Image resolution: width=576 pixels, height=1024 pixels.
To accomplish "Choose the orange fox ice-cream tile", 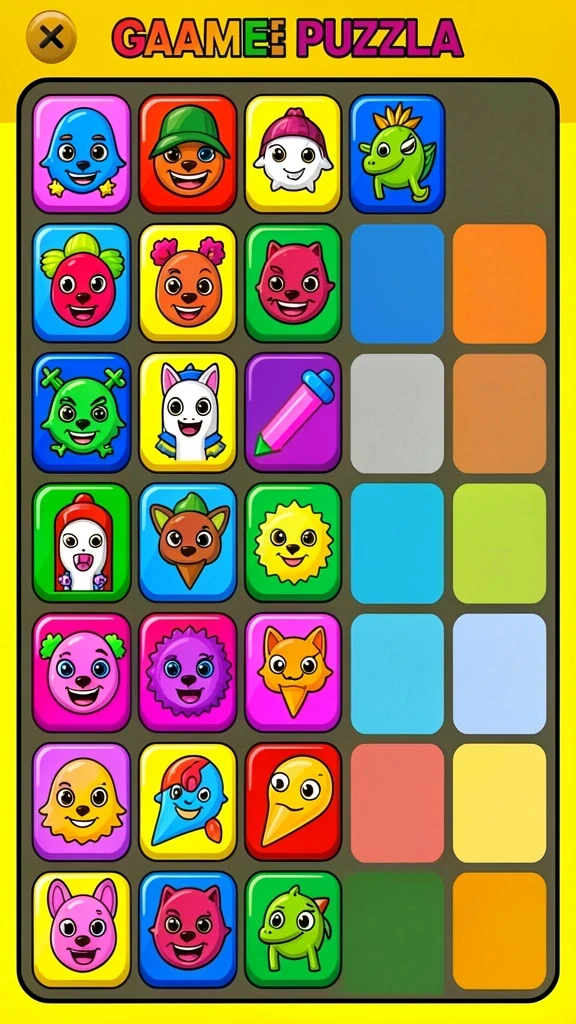I will (293, 672).
